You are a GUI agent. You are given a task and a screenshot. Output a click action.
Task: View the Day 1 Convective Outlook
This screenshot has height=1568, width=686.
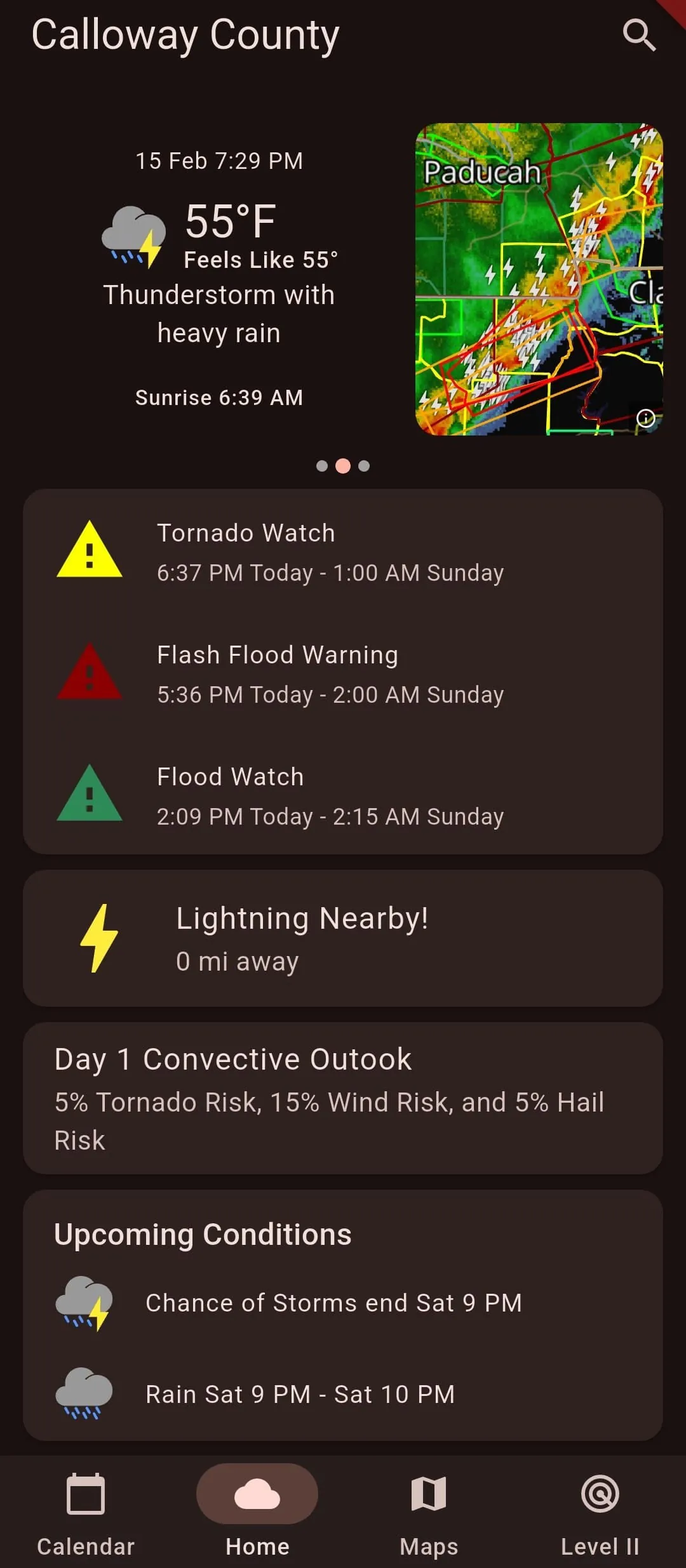click(343, 1098)
